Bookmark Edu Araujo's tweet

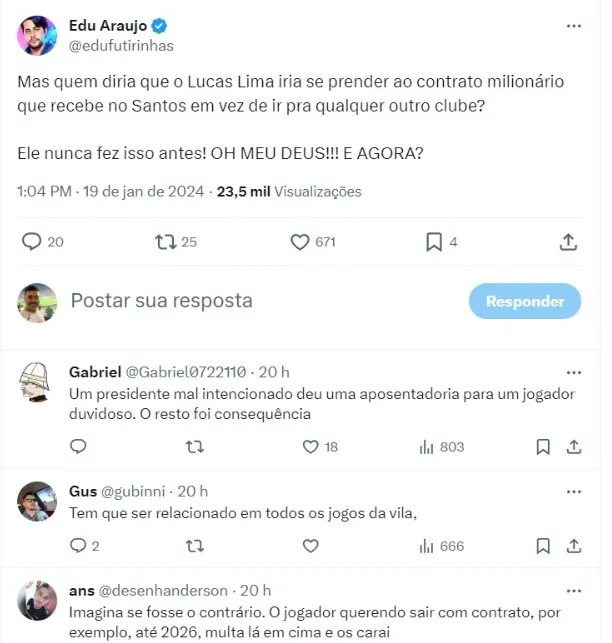click(434, 242)
